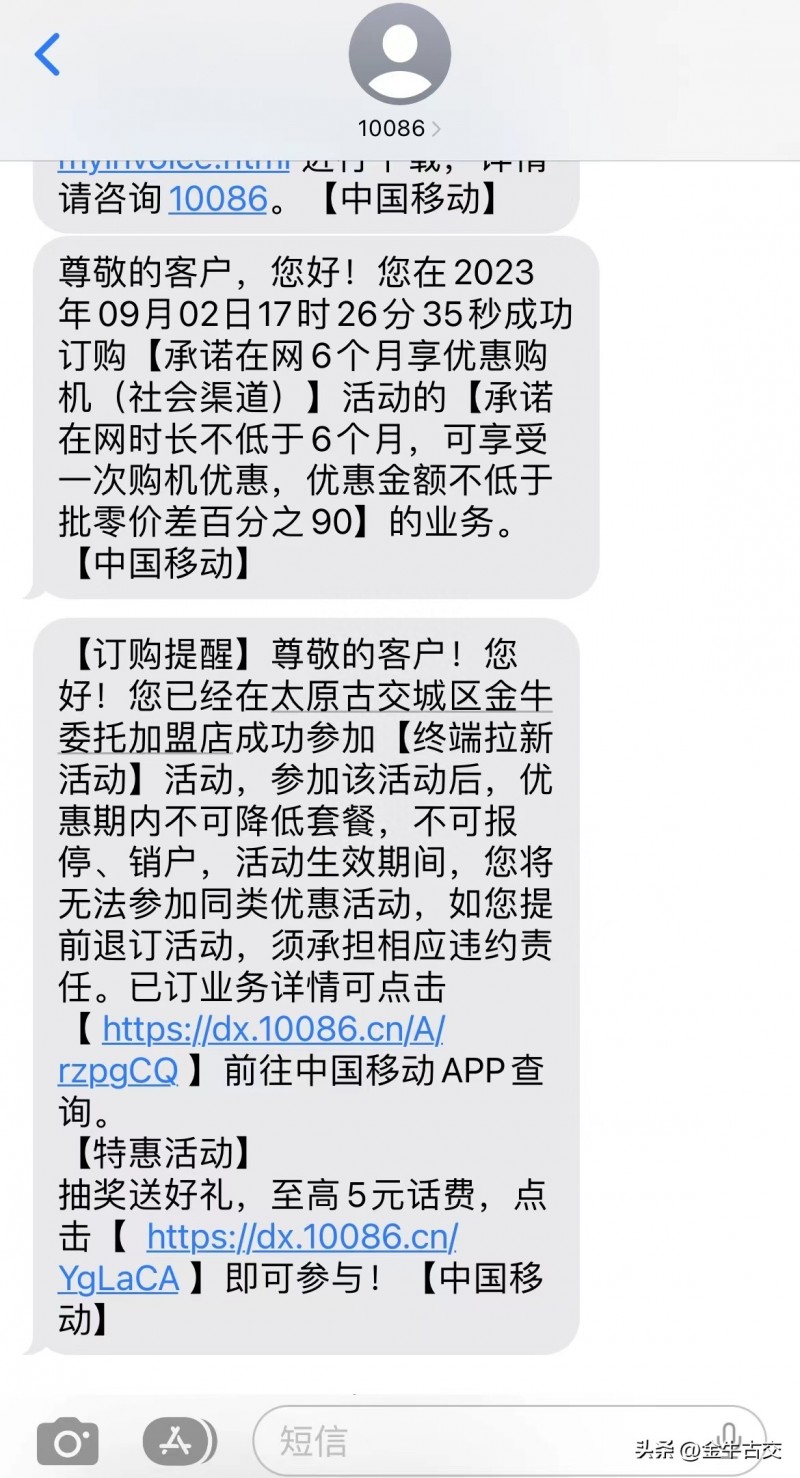Tap the 10086 contact avatar
The width and height of the screenshot is (800, 1478).
[x=399, y=55]
